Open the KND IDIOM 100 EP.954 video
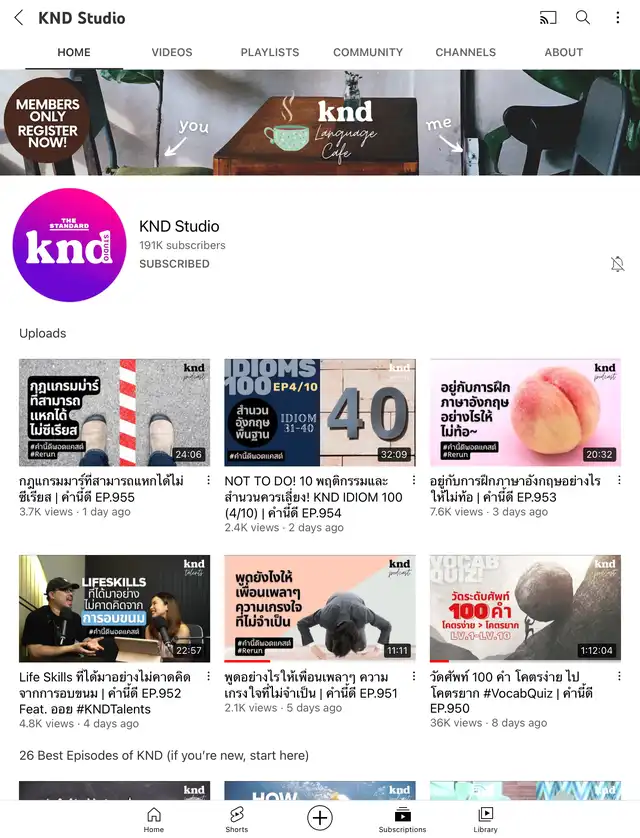Image resolution: width=640 pixels, height=838 pixels. 319,412
